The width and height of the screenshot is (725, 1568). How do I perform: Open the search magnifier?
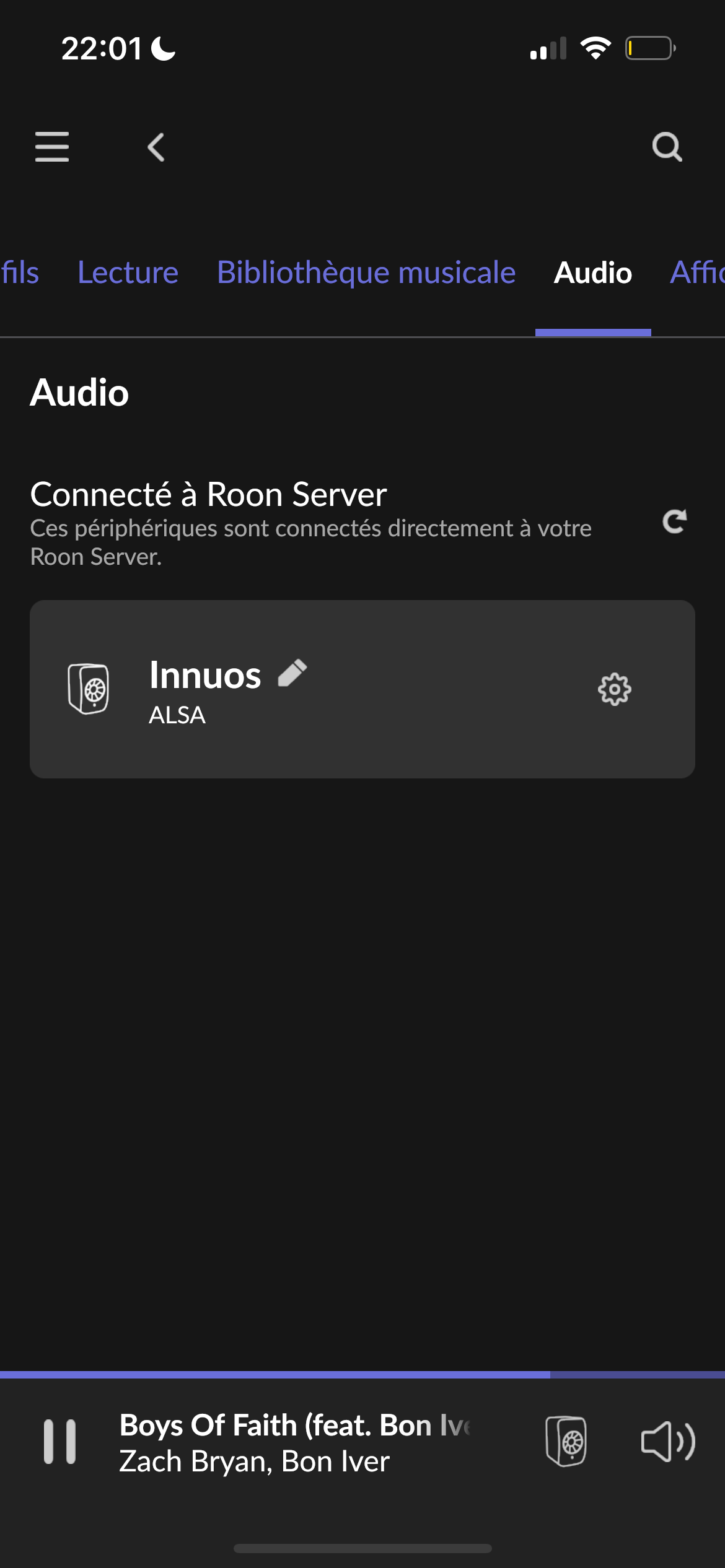(x=667, y=147)
